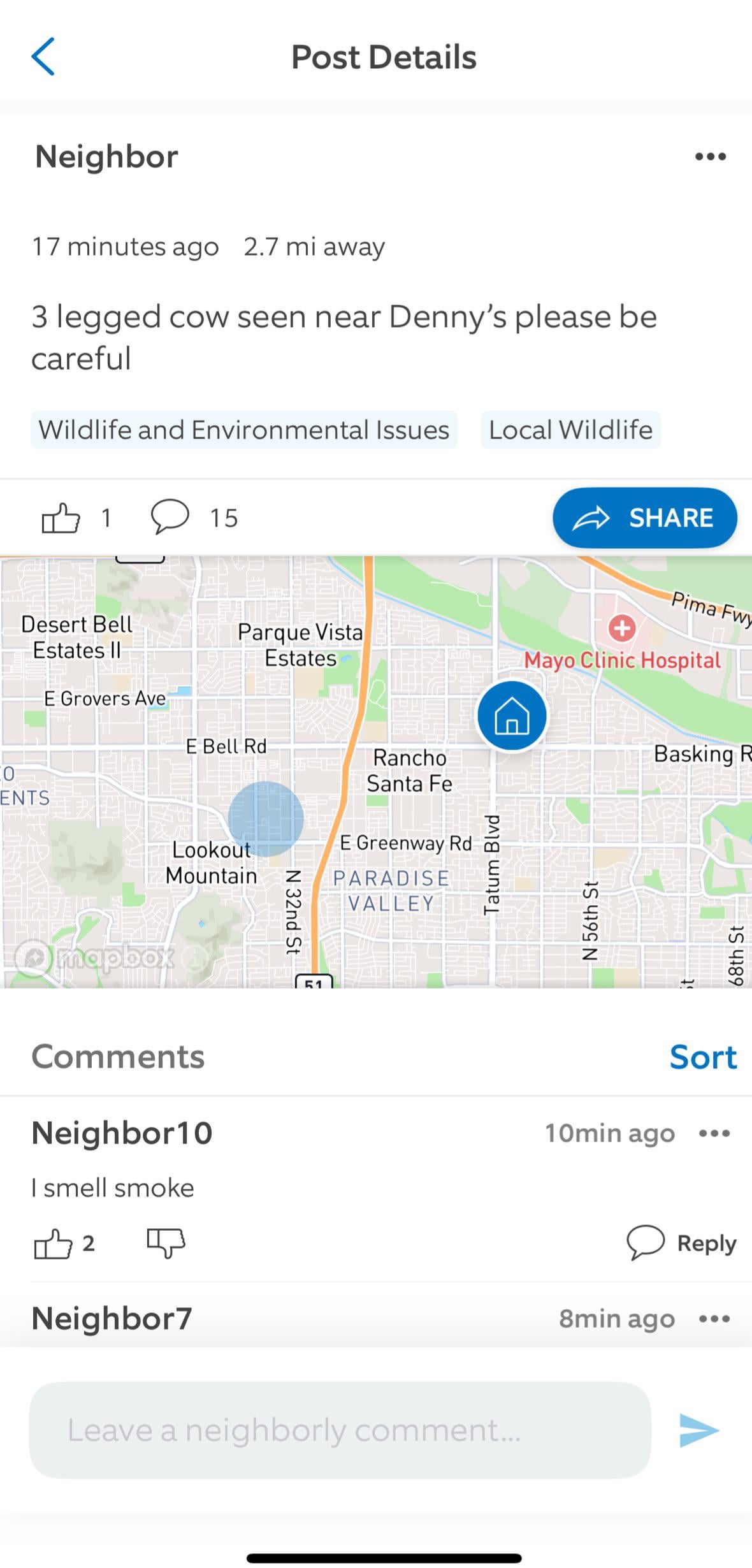Open the home marker on the map
The width and height of the screenshot is (752, 1568).
(512, 716)
